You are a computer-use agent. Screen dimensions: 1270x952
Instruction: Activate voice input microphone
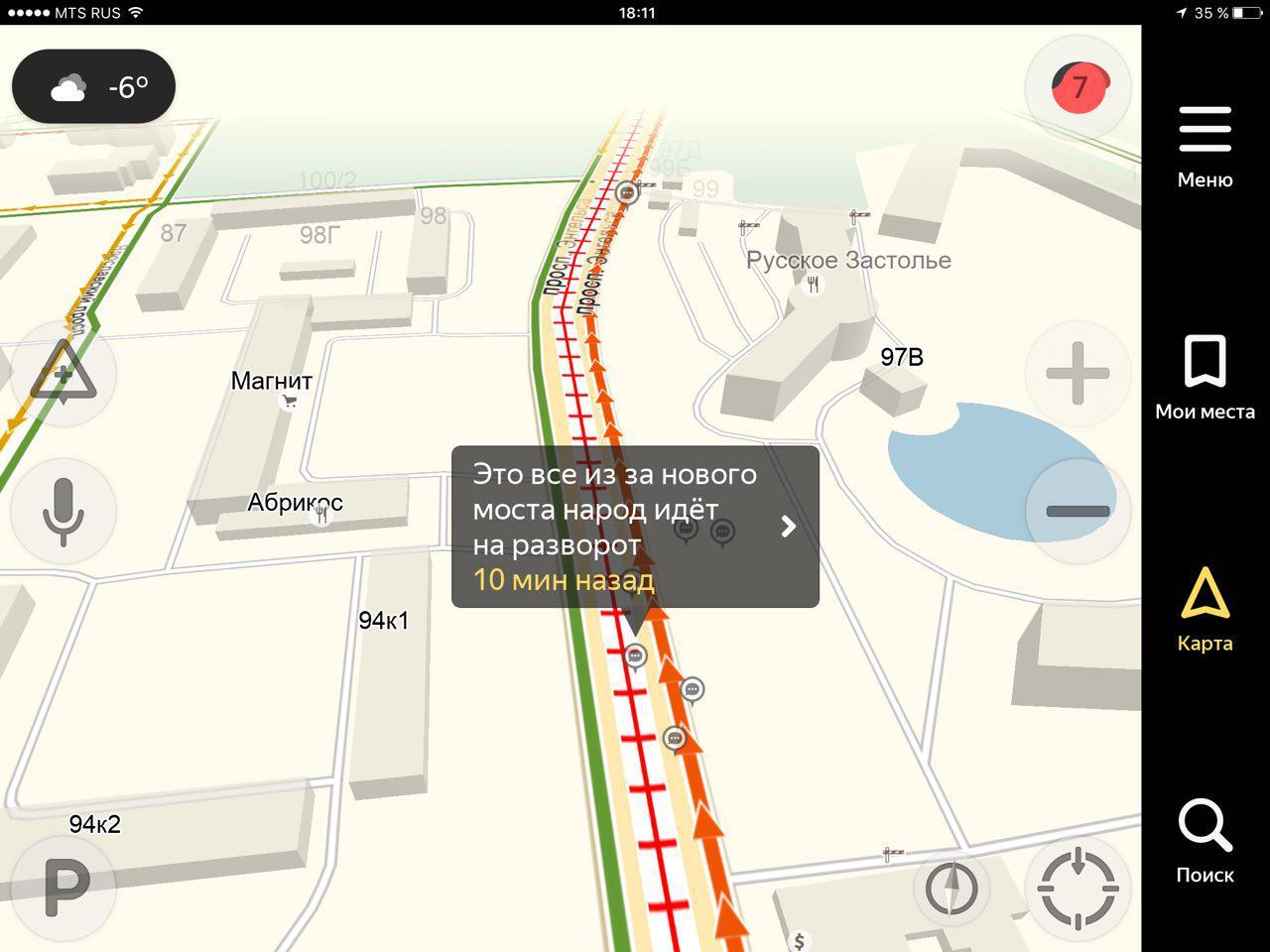[63, 511]
